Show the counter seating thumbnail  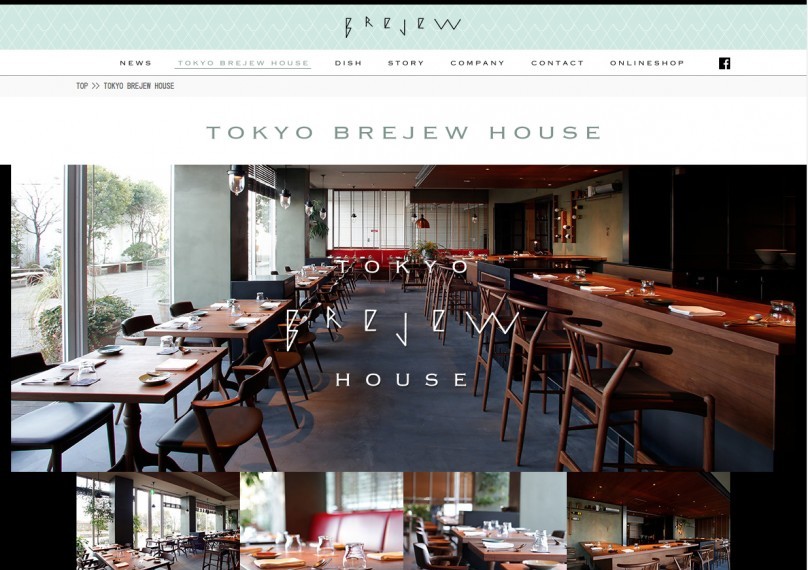(648, 521)
